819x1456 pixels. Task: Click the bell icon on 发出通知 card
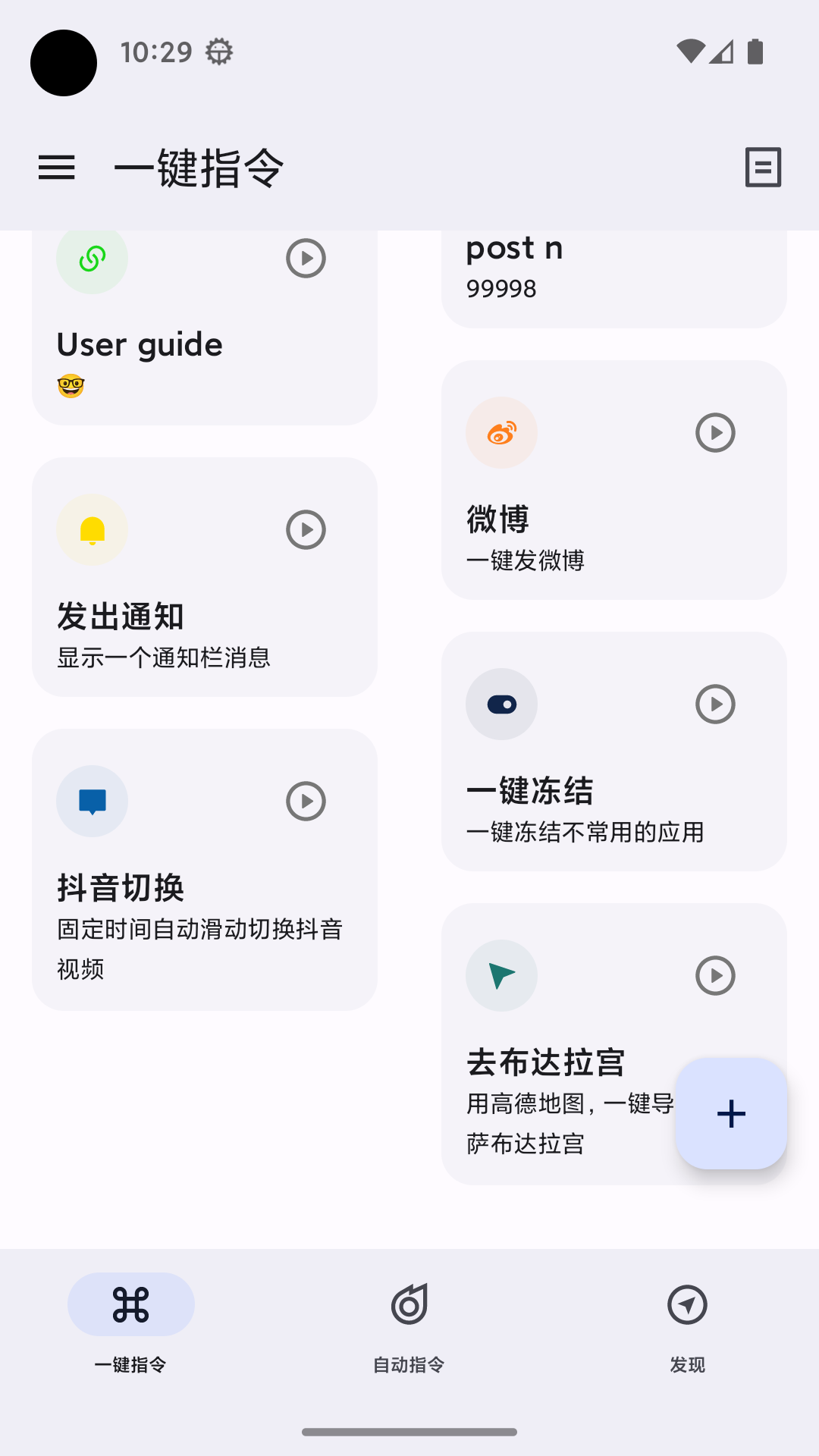(92, 529)
